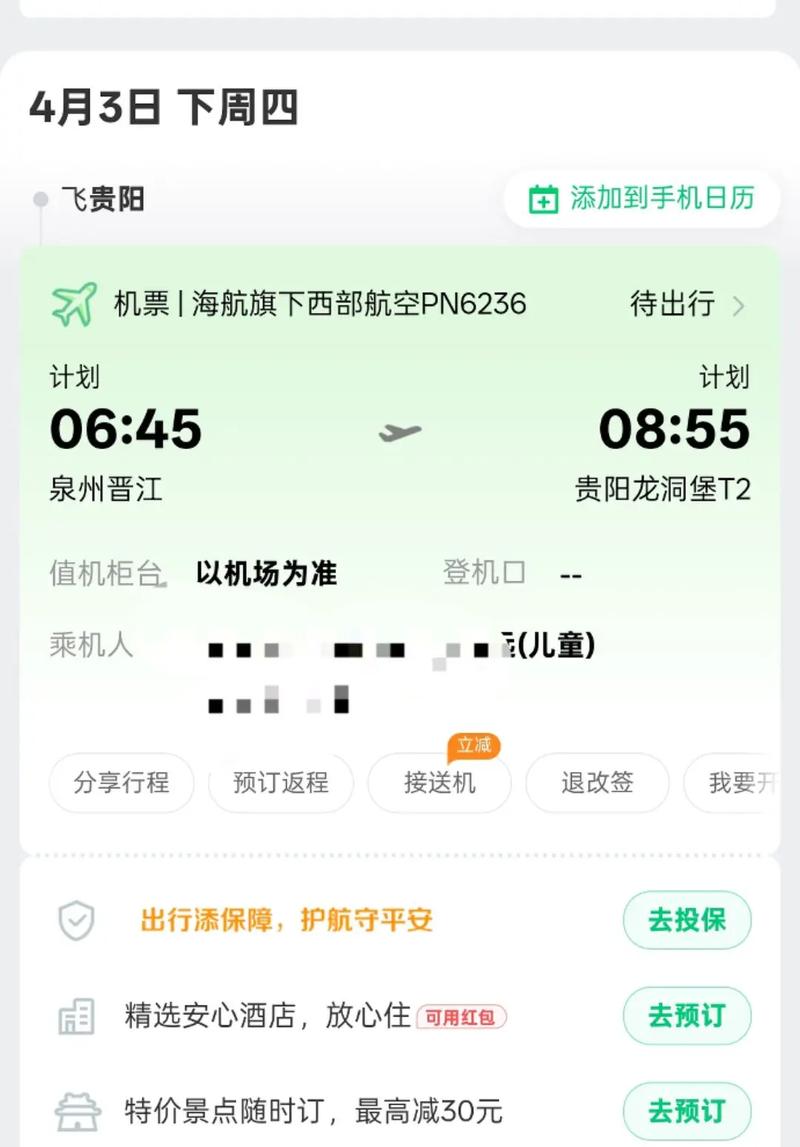Screen dimensions: 800x1147
Task: Tap the 去预订 button for hotels
Action: (x=687, y=1015)
